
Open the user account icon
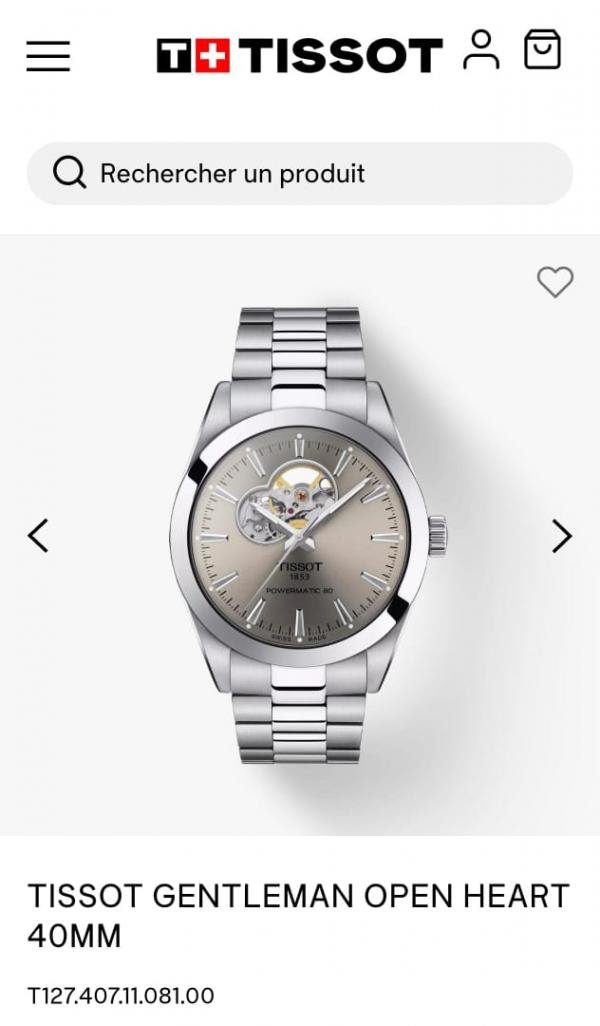(x=481, y=50)
